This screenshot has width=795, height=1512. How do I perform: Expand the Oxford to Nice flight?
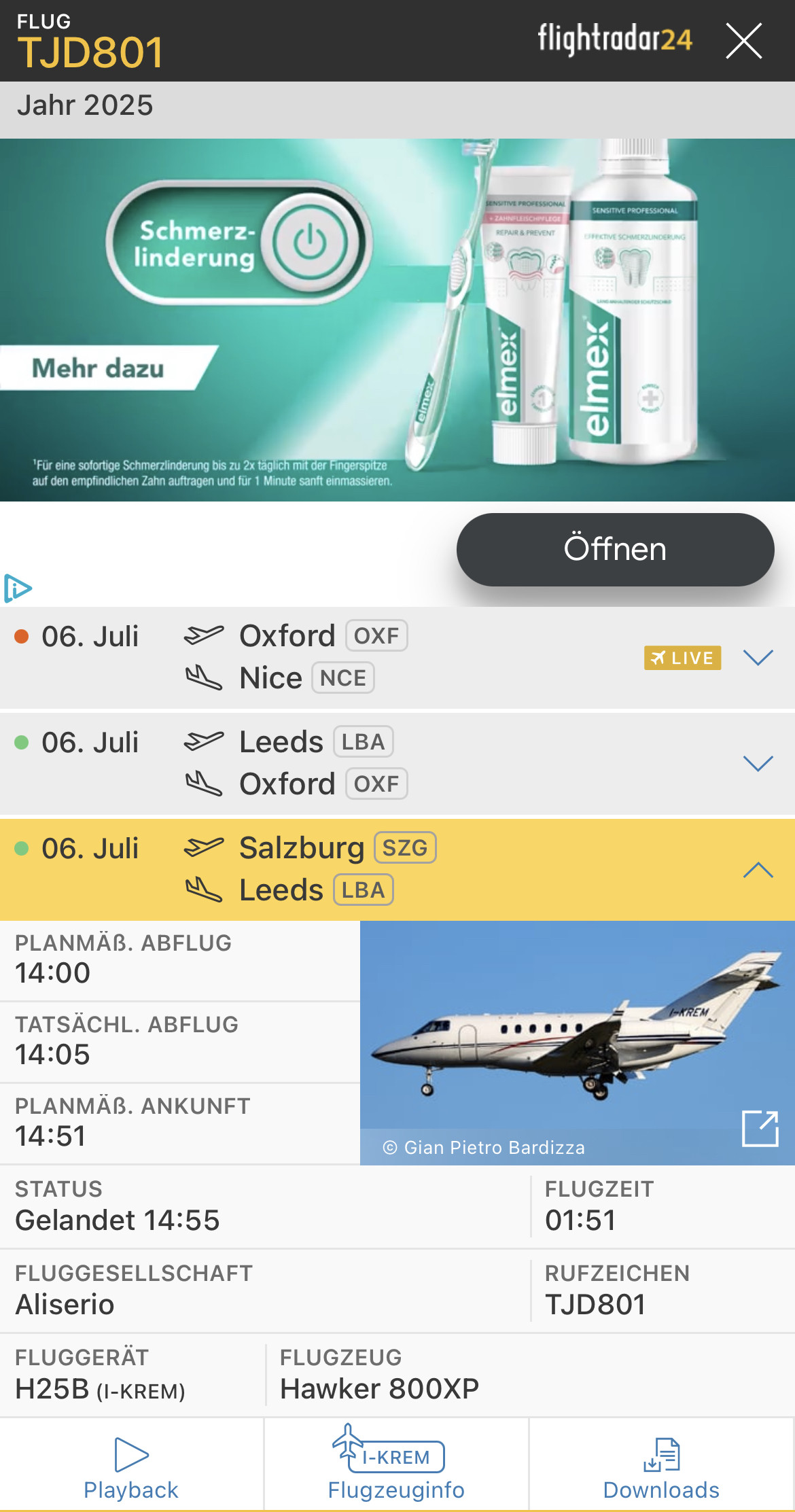coord(758,657)
